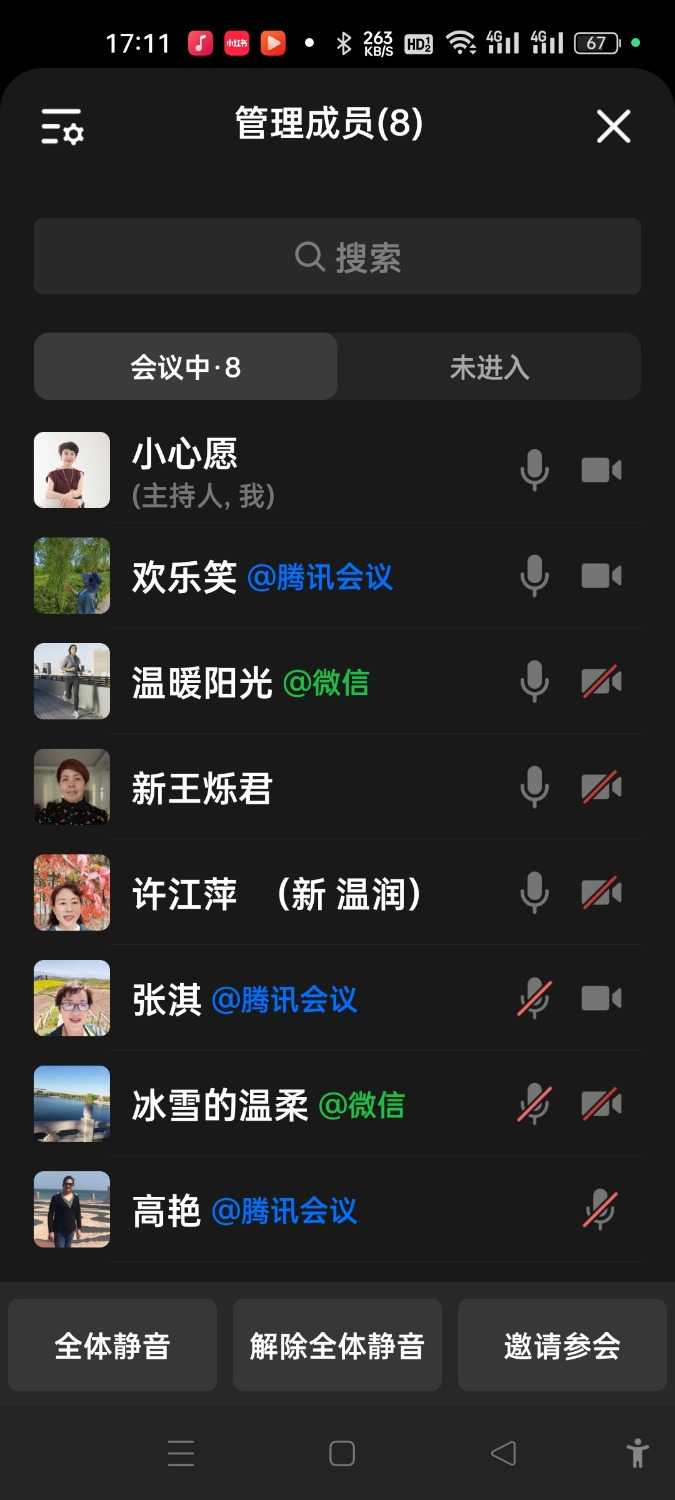The height and width of the screenshot is (1500, 675).
Task: Toggle camera for 欢乐笑
Action: [602, 576]
